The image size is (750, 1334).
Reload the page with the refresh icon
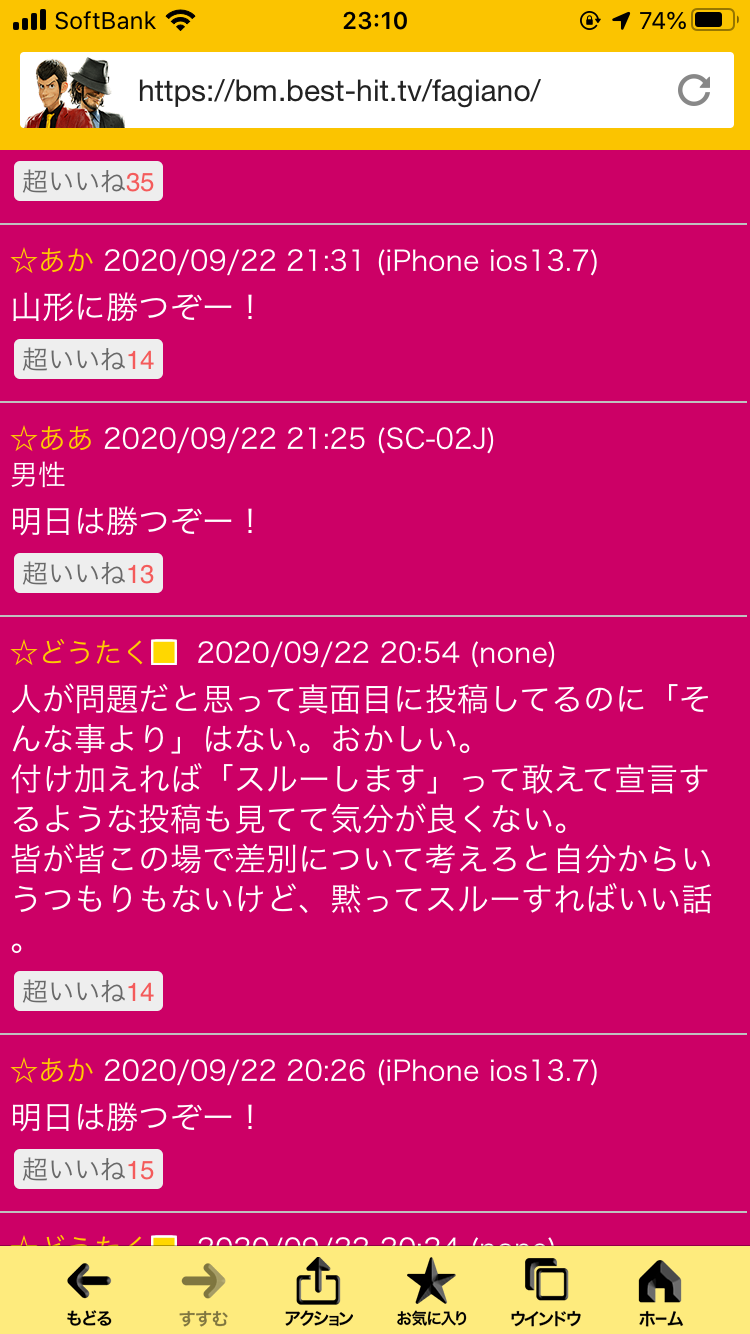point(694,91)
